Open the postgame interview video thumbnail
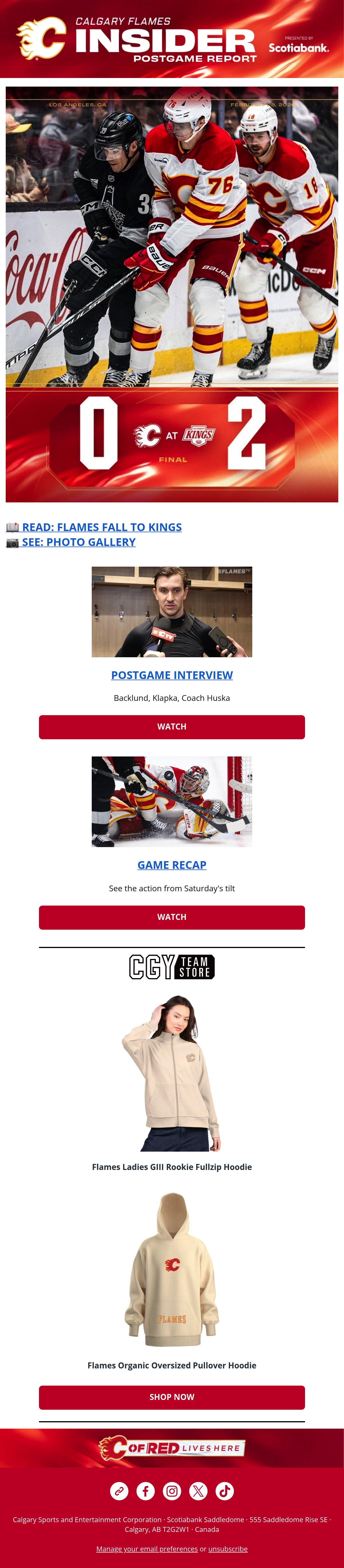This screenshot has height=1568, width=344. (x=172, y=612)
